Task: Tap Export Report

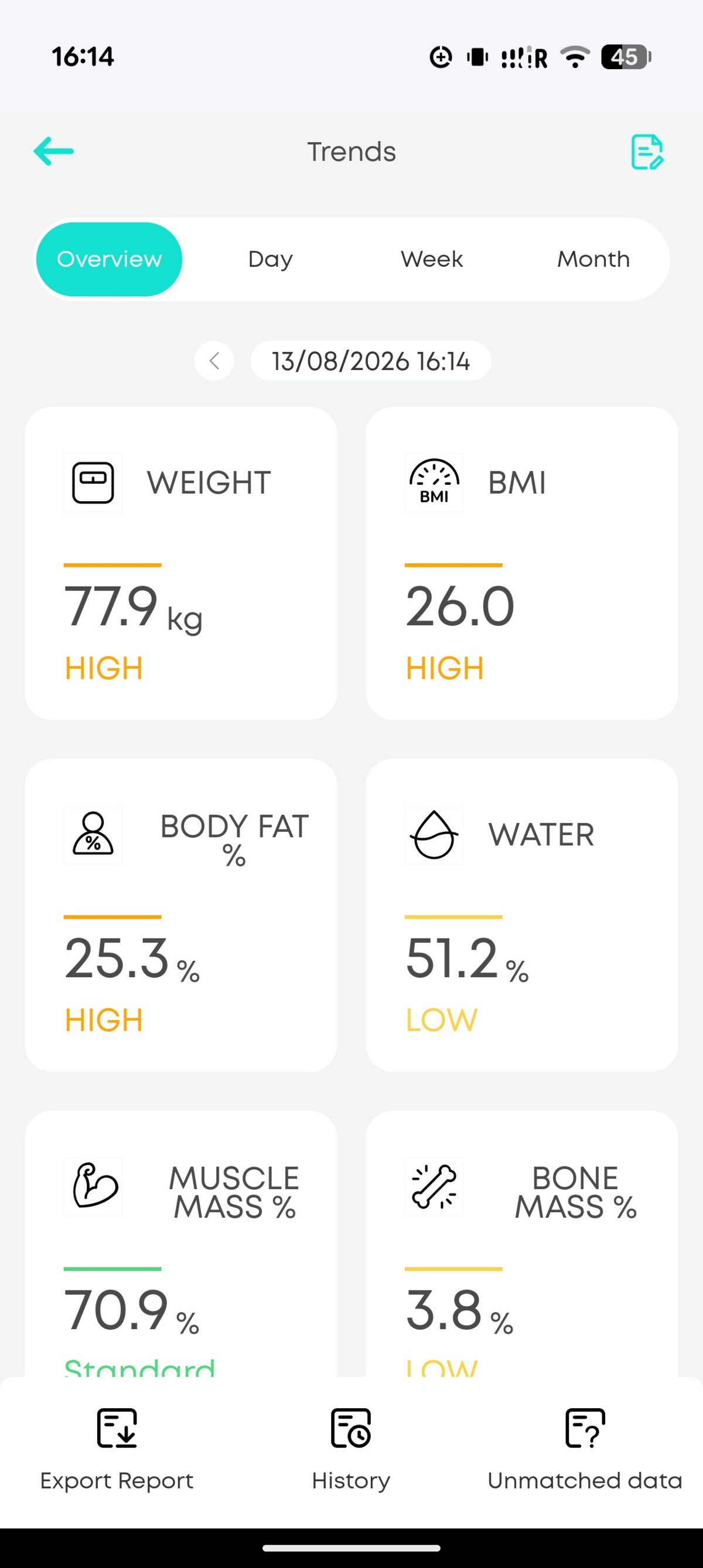Action: pyautogui.click(x=117, y=1450)
